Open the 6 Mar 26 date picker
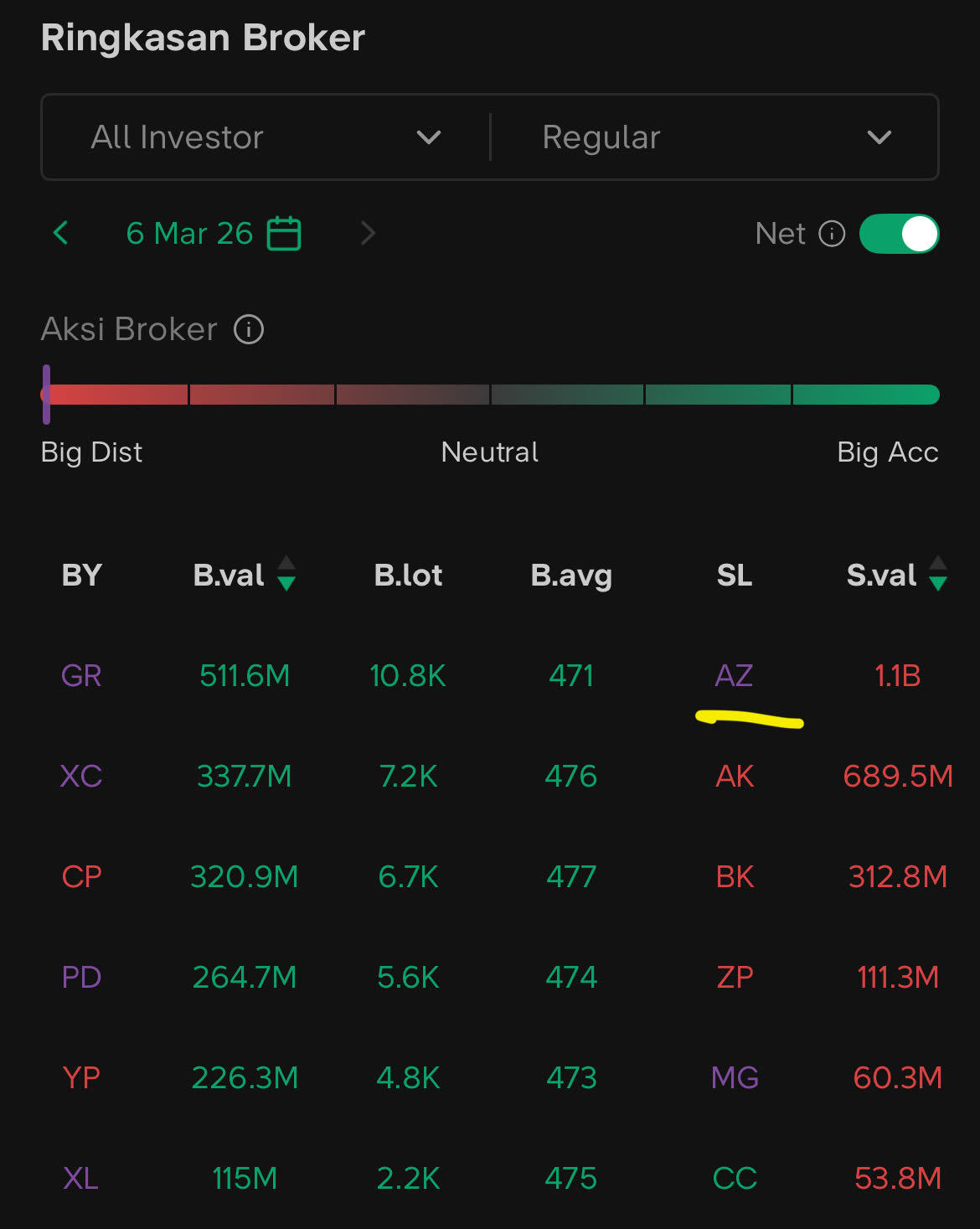Image resolution: width=980 pixels, height=1229 pixels. pyautogui.click(x=213, y=234)
